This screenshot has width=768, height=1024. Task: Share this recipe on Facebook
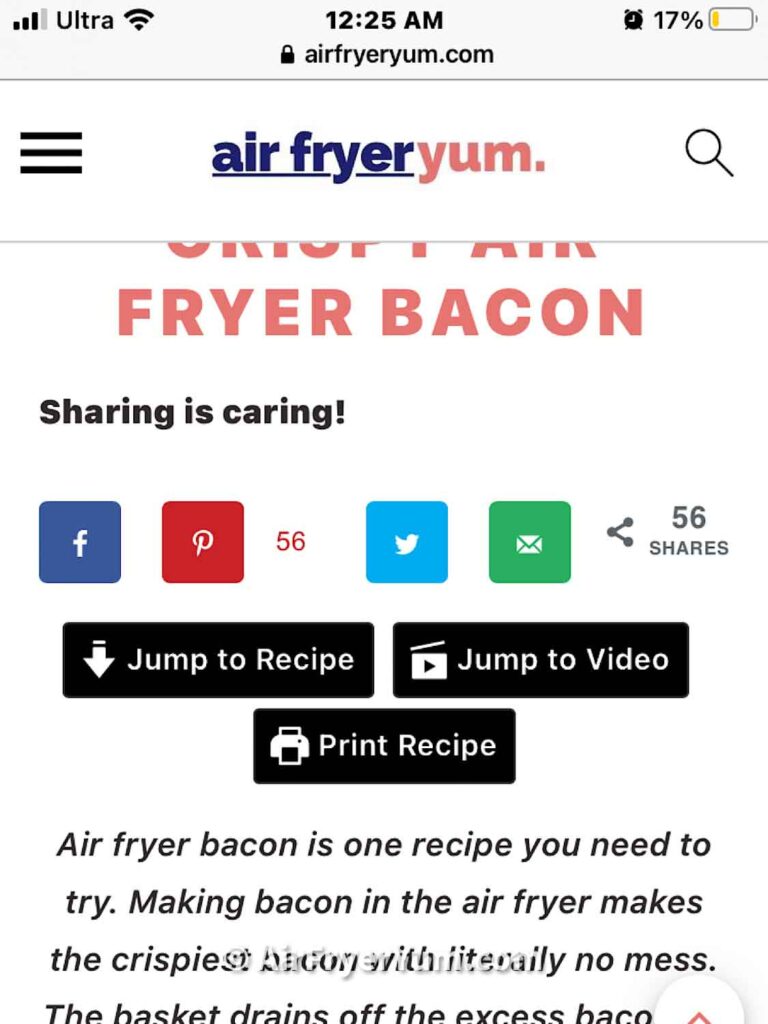pos(80,542)
